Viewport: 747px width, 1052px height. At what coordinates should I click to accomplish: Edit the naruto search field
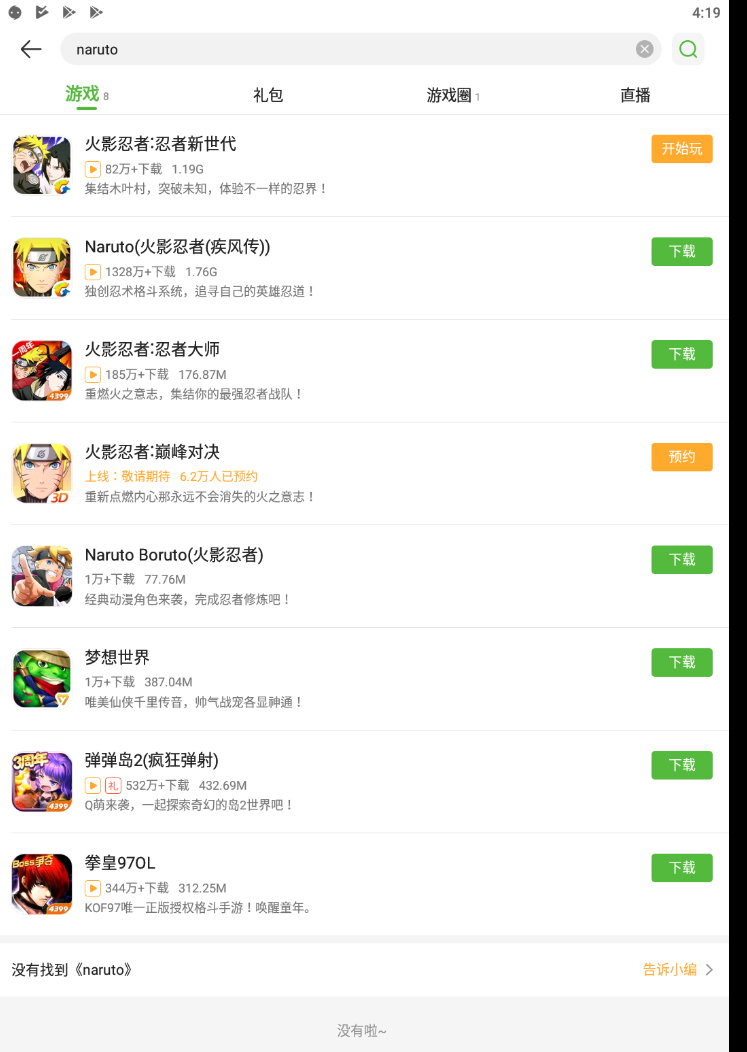340,49
